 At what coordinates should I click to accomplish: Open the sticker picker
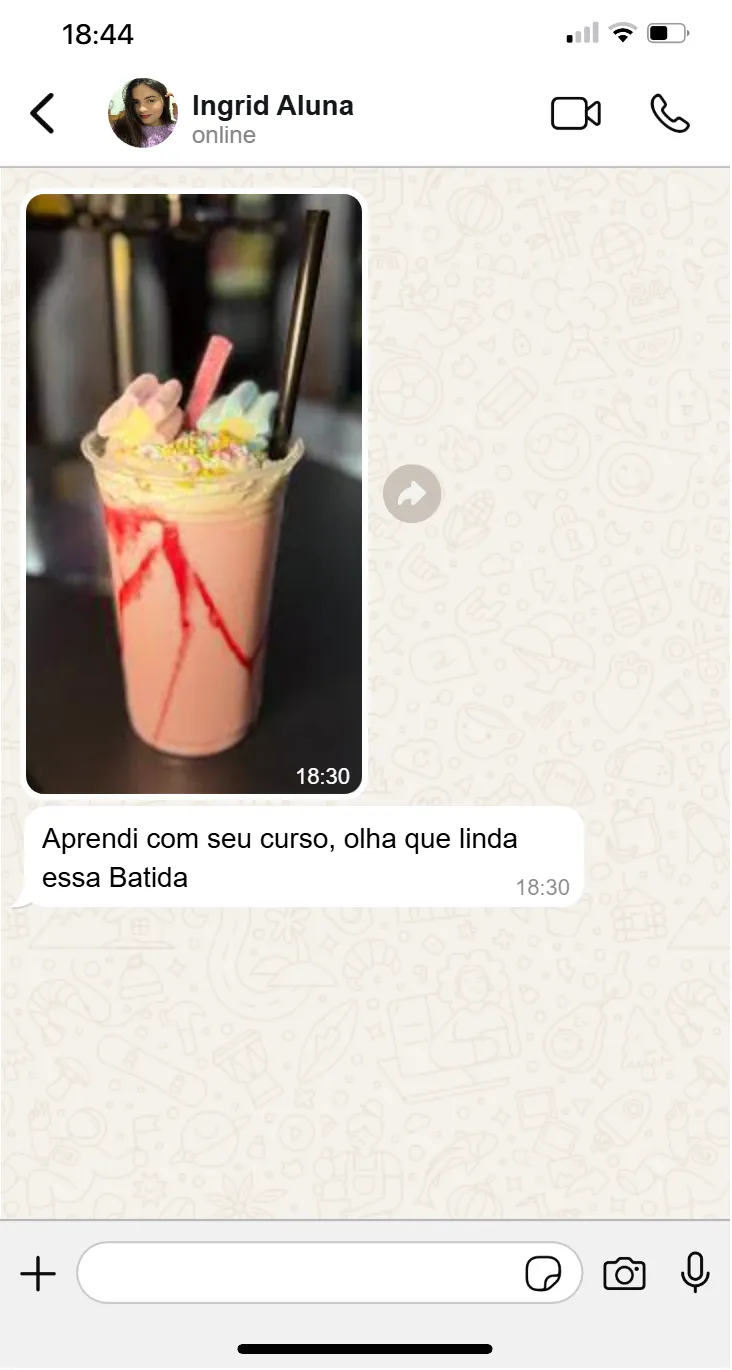(x=543, y=1274)
